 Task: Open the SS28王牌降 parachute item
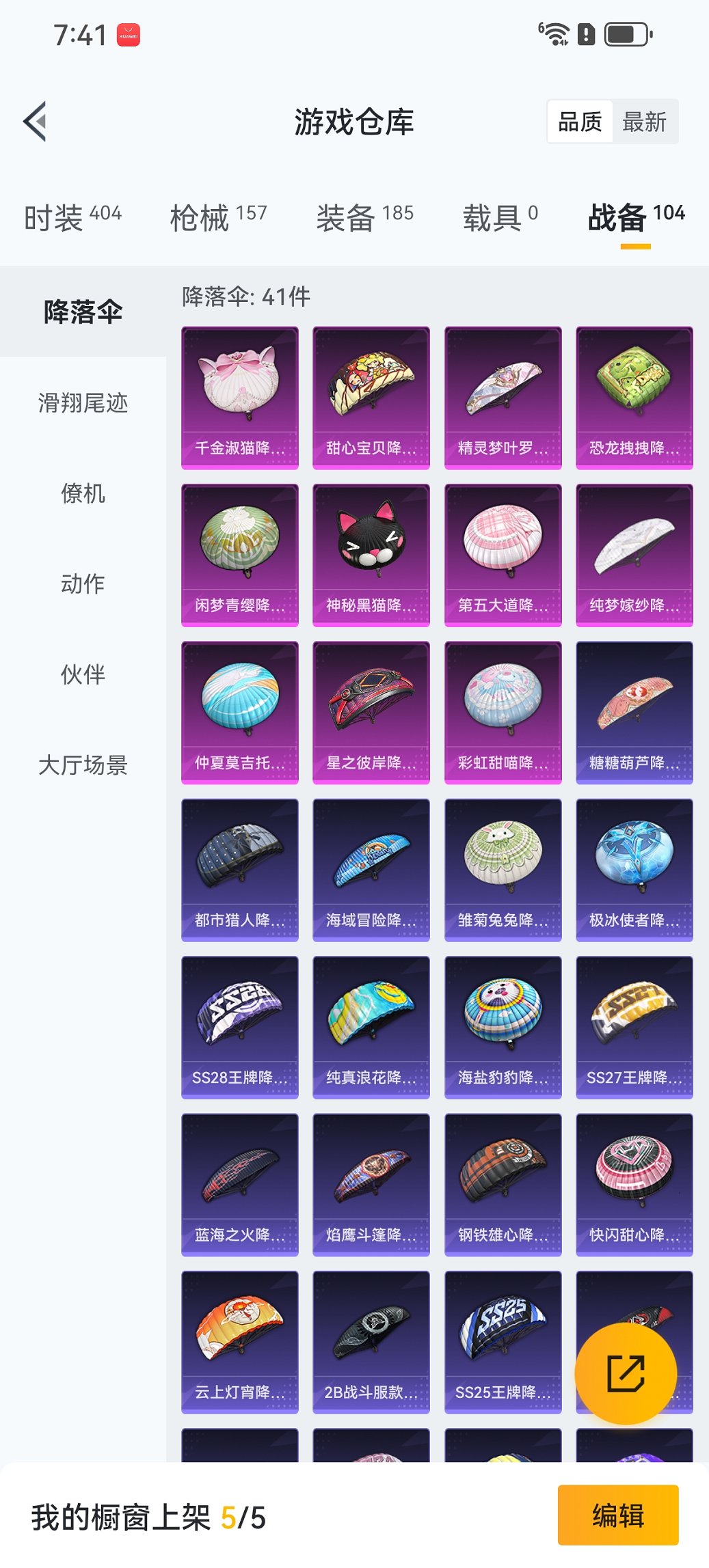240,1027
